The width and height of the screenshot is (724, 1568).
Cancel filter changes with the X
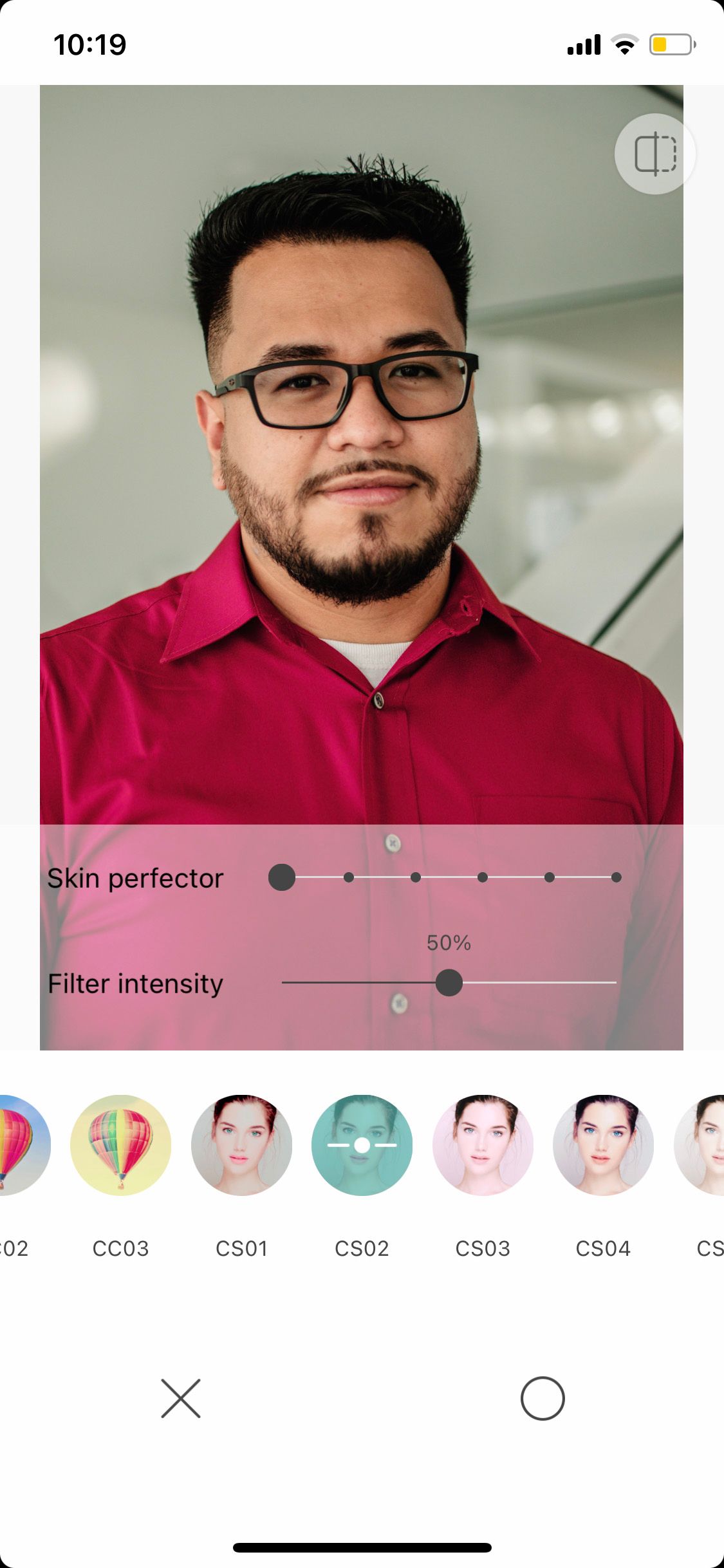(x=181, y=1398)
